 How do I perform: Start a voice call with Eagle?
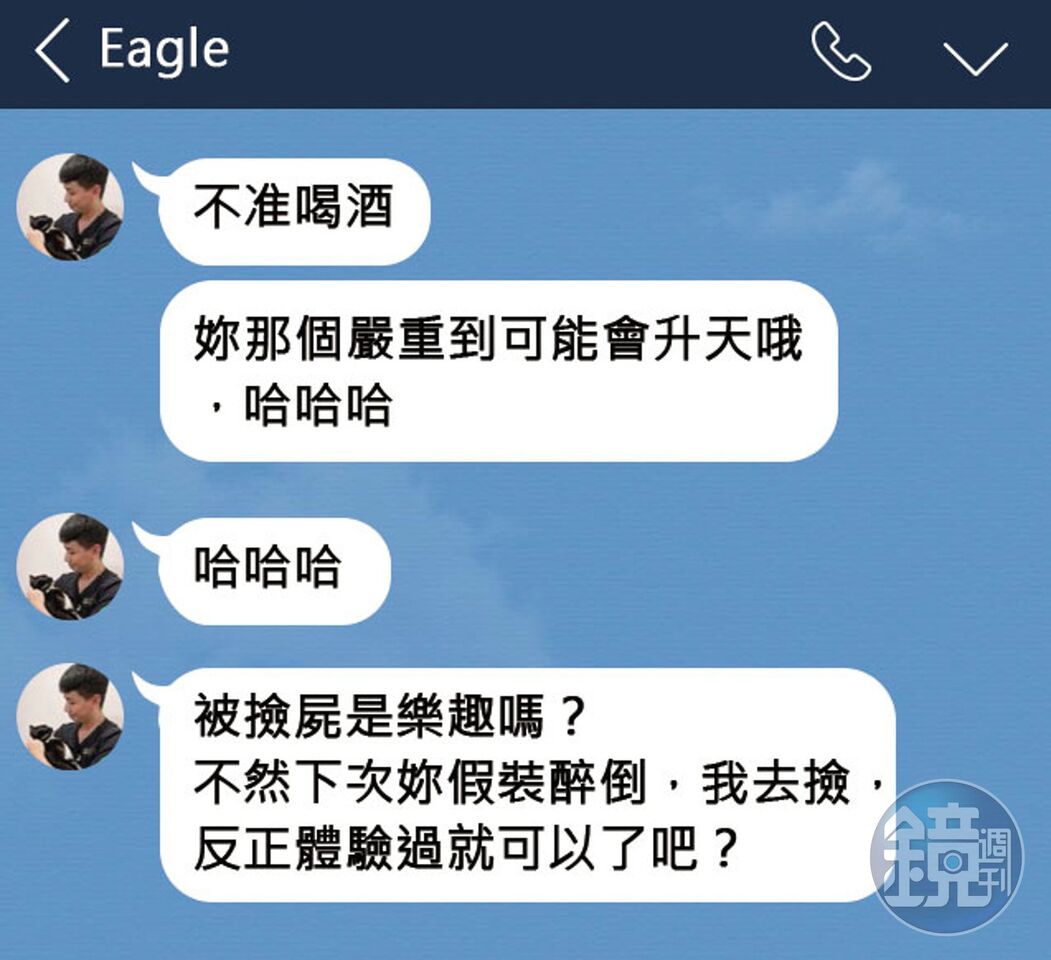[x=840, y=52]
